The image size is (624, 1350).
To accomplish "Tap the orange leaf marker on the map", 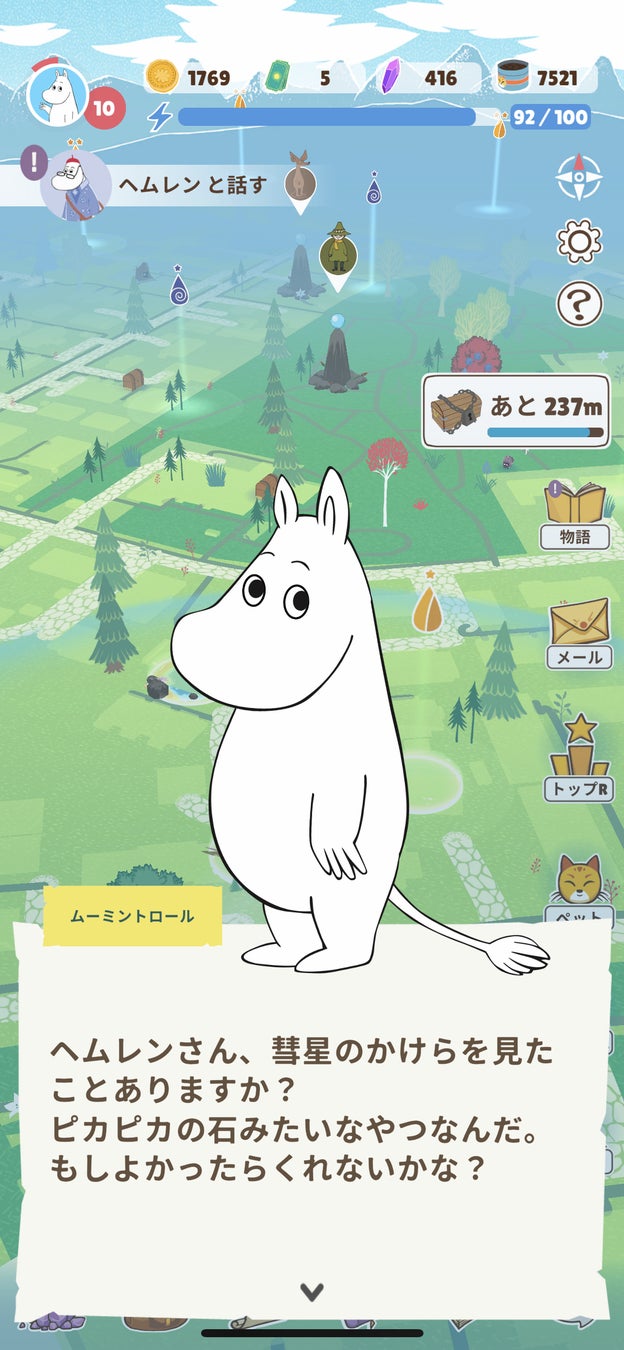I will tap(427, 608).
